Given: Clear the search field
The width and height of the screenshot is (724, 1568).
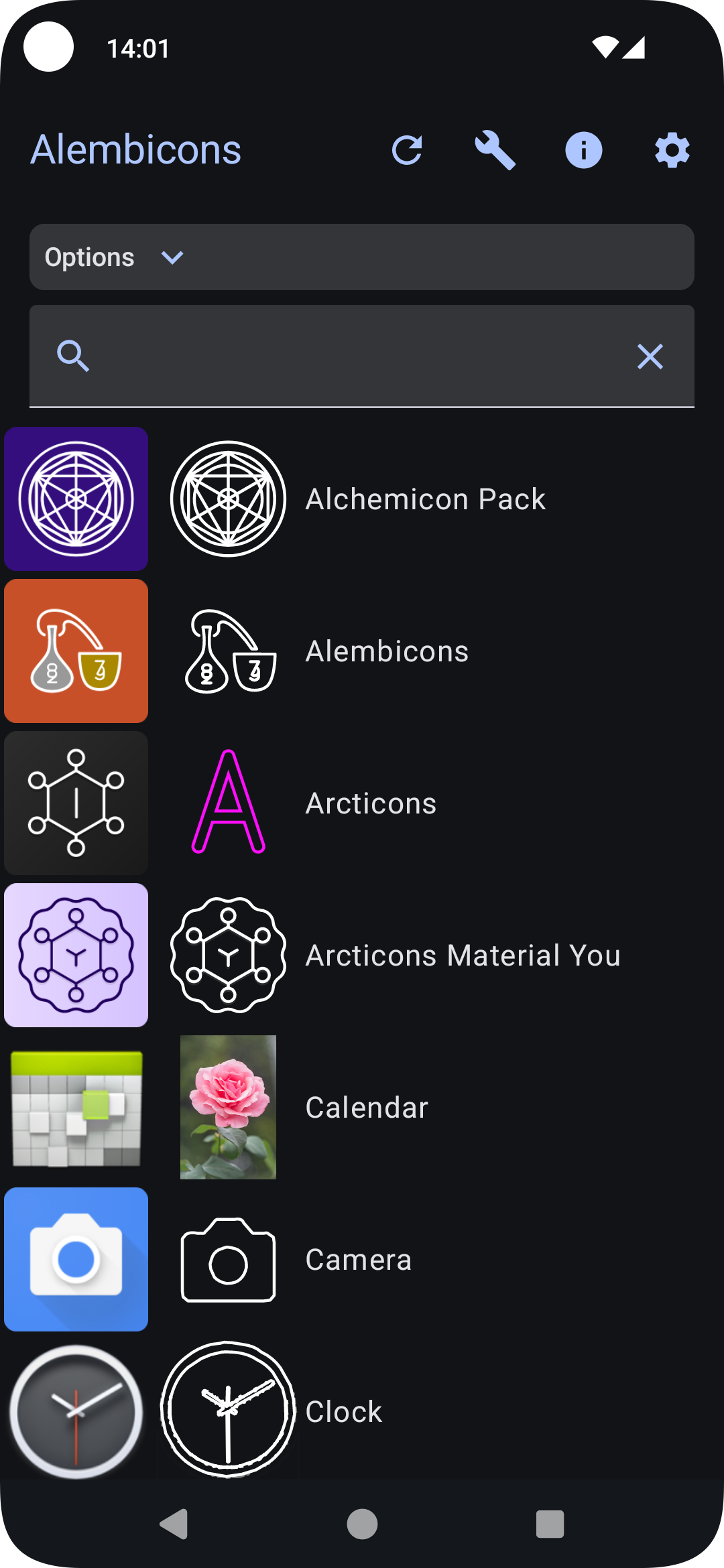Looking at the screenshot, I should pos(650,356).
